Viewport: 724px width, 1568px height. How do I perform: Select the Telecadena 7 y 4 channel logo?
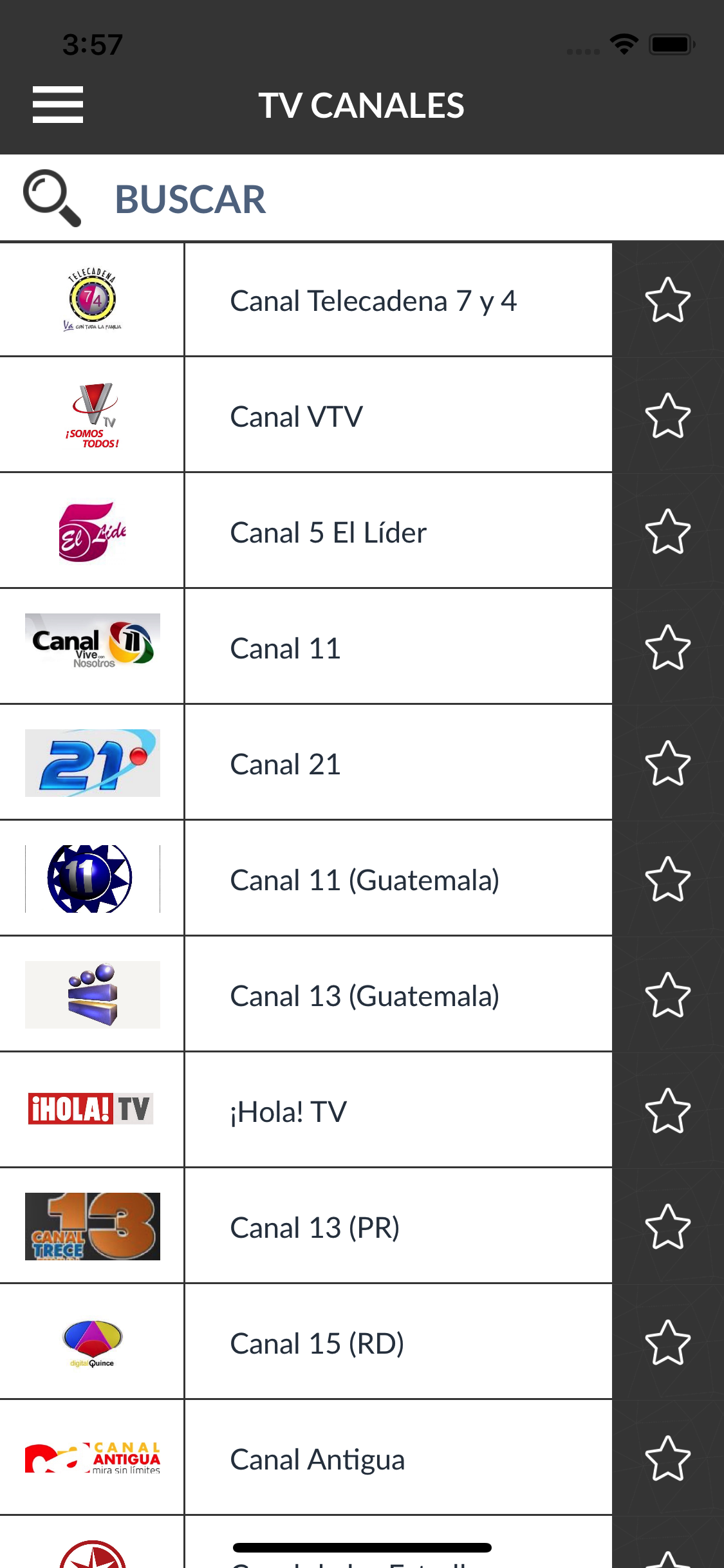click(91, 299)
